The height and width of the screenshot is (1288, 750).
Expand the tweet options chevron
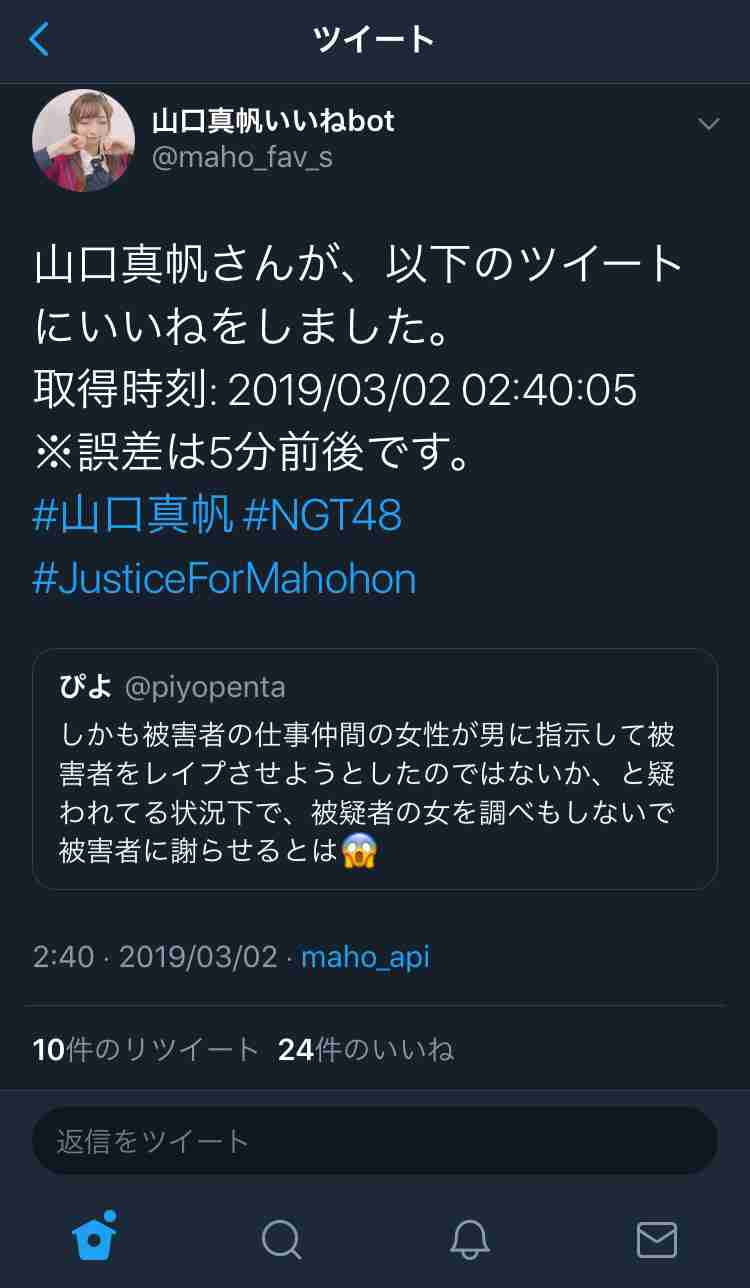708,124
